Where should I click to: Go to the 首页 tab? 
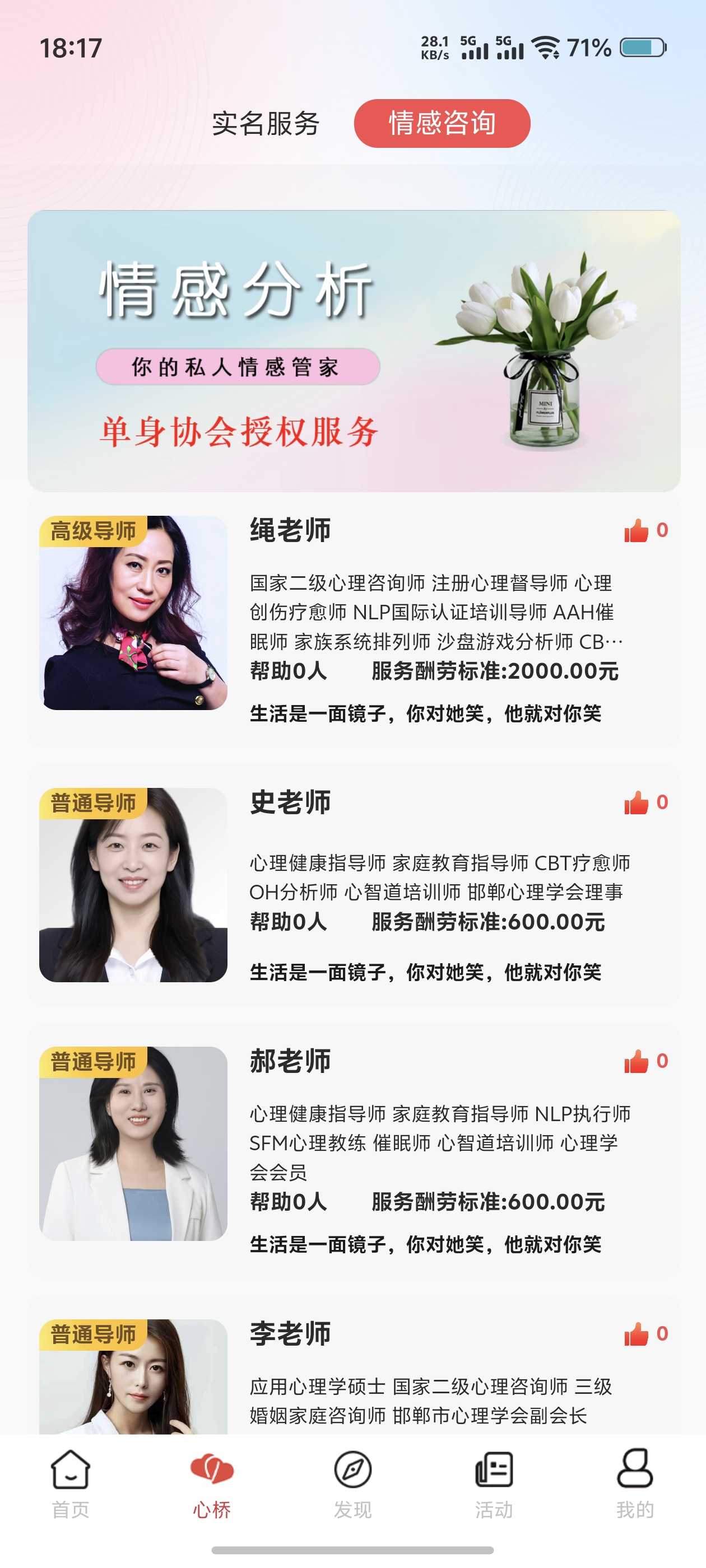tap(71, 1483)
